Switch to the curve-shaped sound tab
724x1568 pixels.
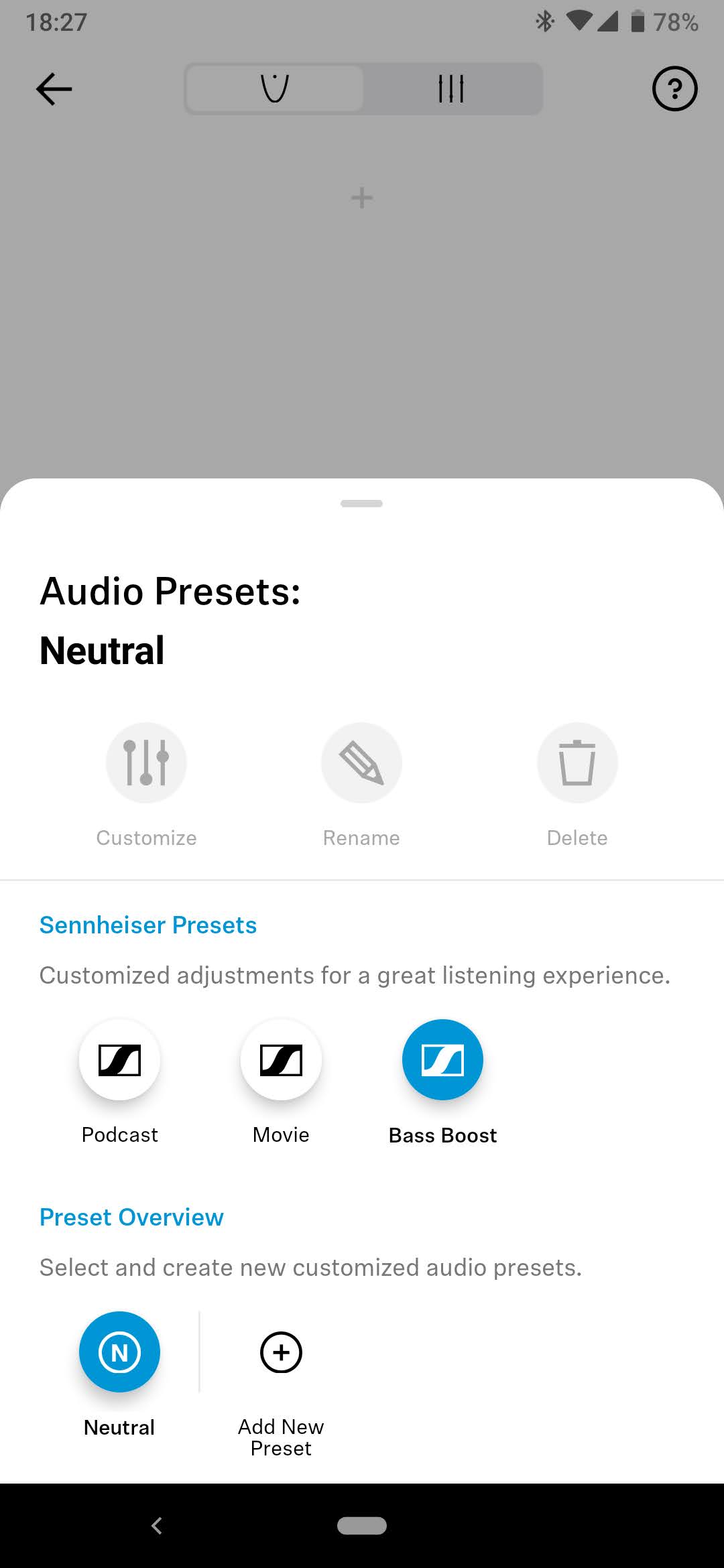tap(275, 89)
